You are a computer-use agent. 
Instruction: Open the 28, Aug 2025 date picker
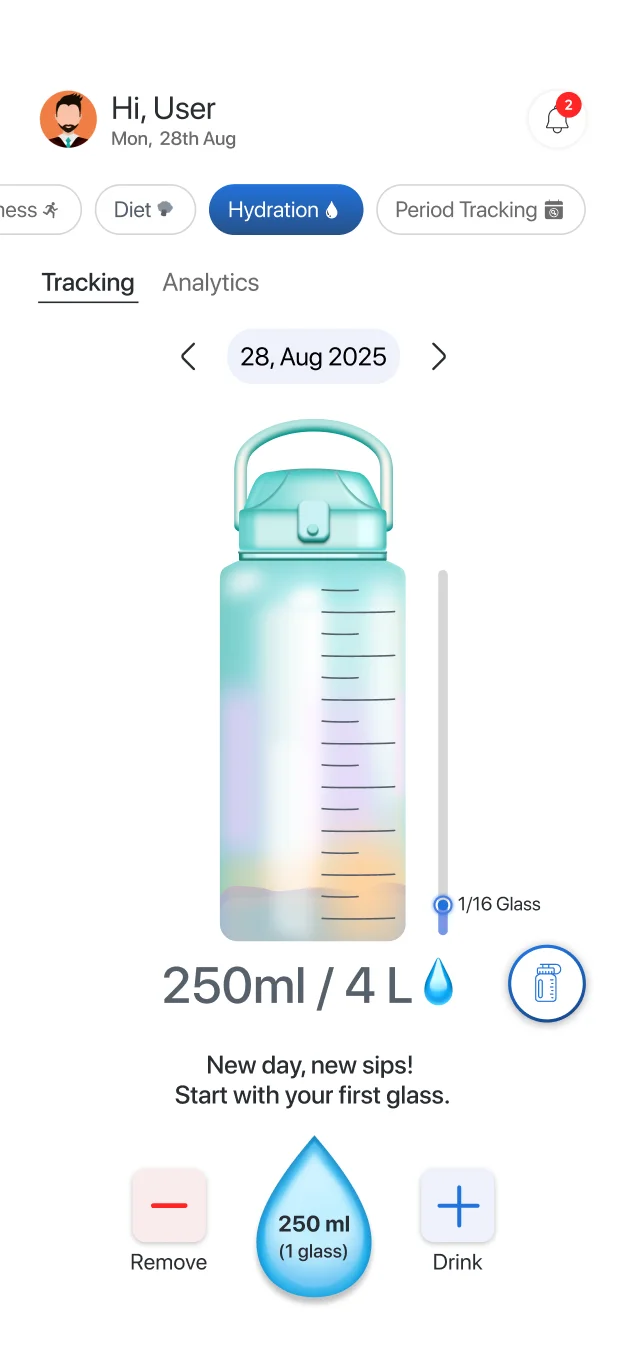point(313,357)
